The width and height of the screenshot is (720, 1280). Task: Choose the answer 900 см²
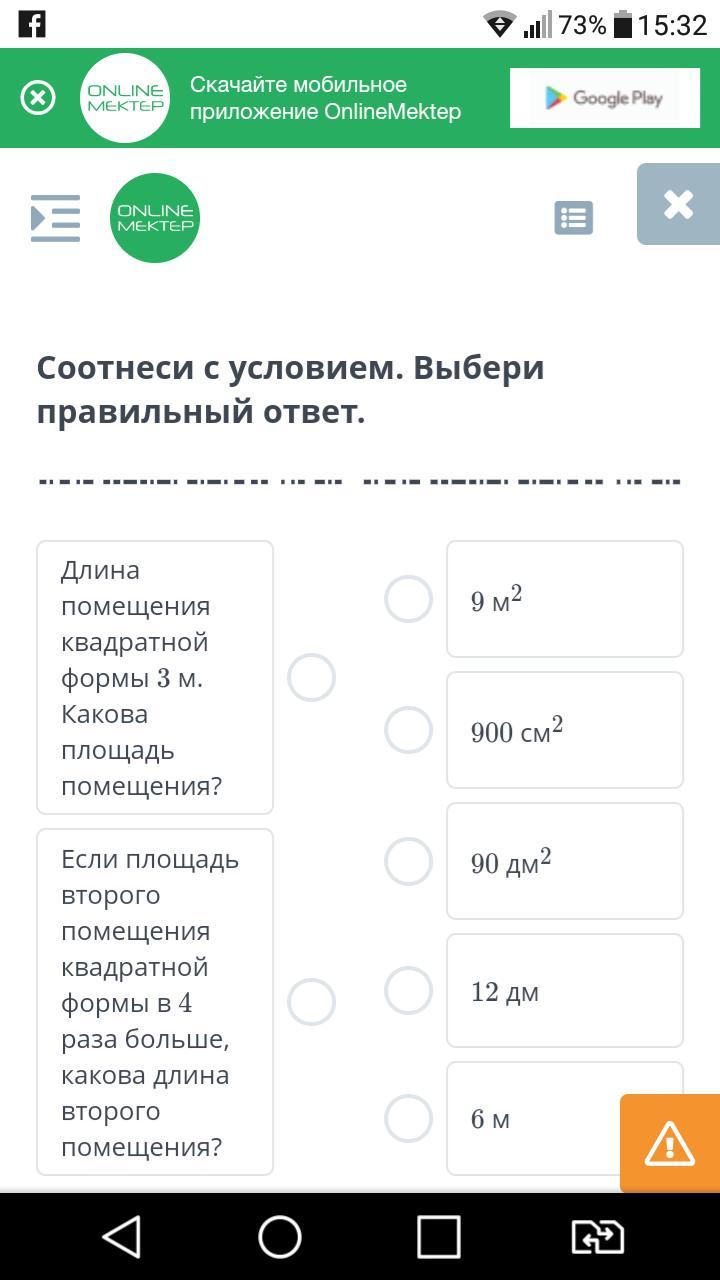pos(565,730)
